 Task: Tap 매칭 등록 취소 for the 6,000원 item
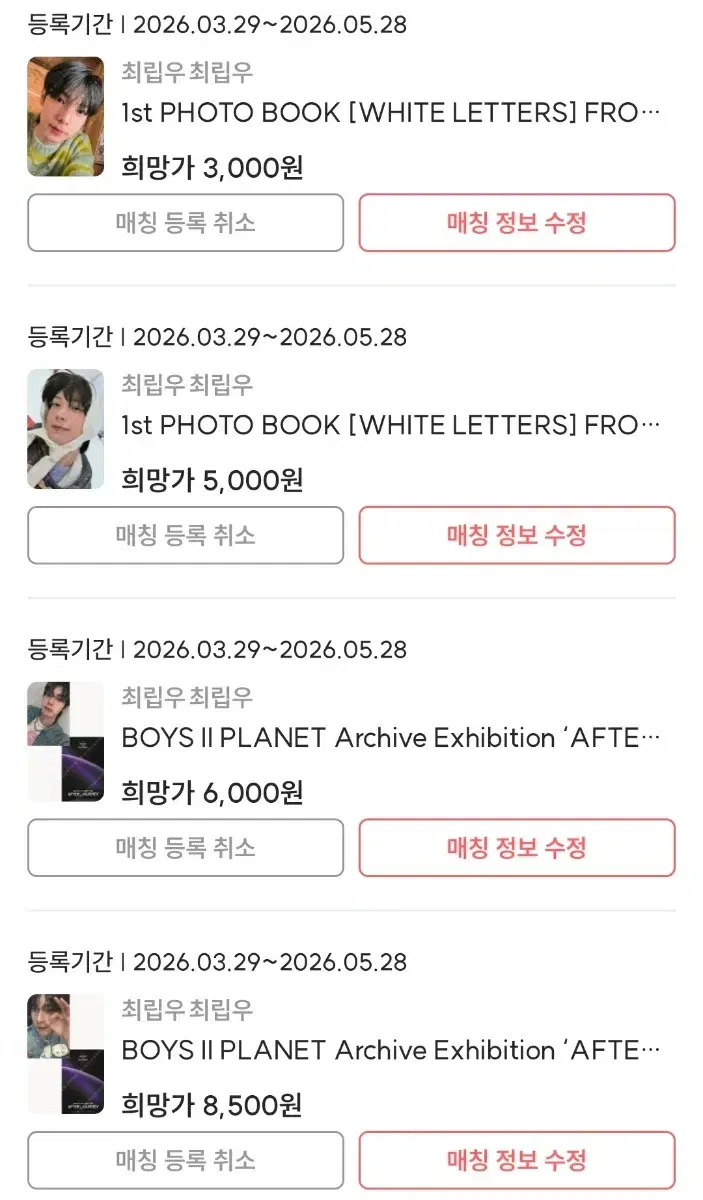[x=185, y=848]
